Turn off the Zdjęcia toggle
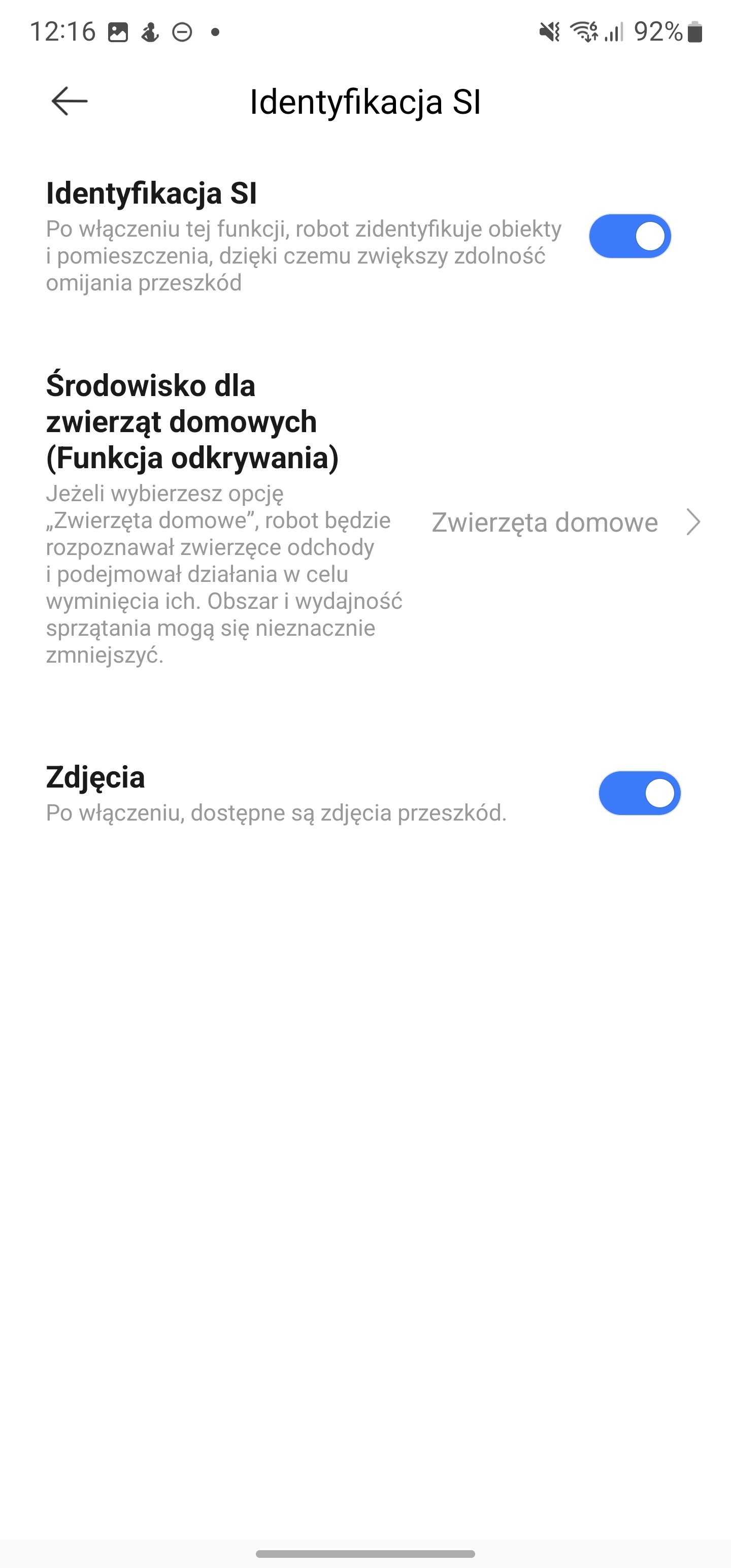The width and height of the screenshot is (731, 1568). [640, 793]
